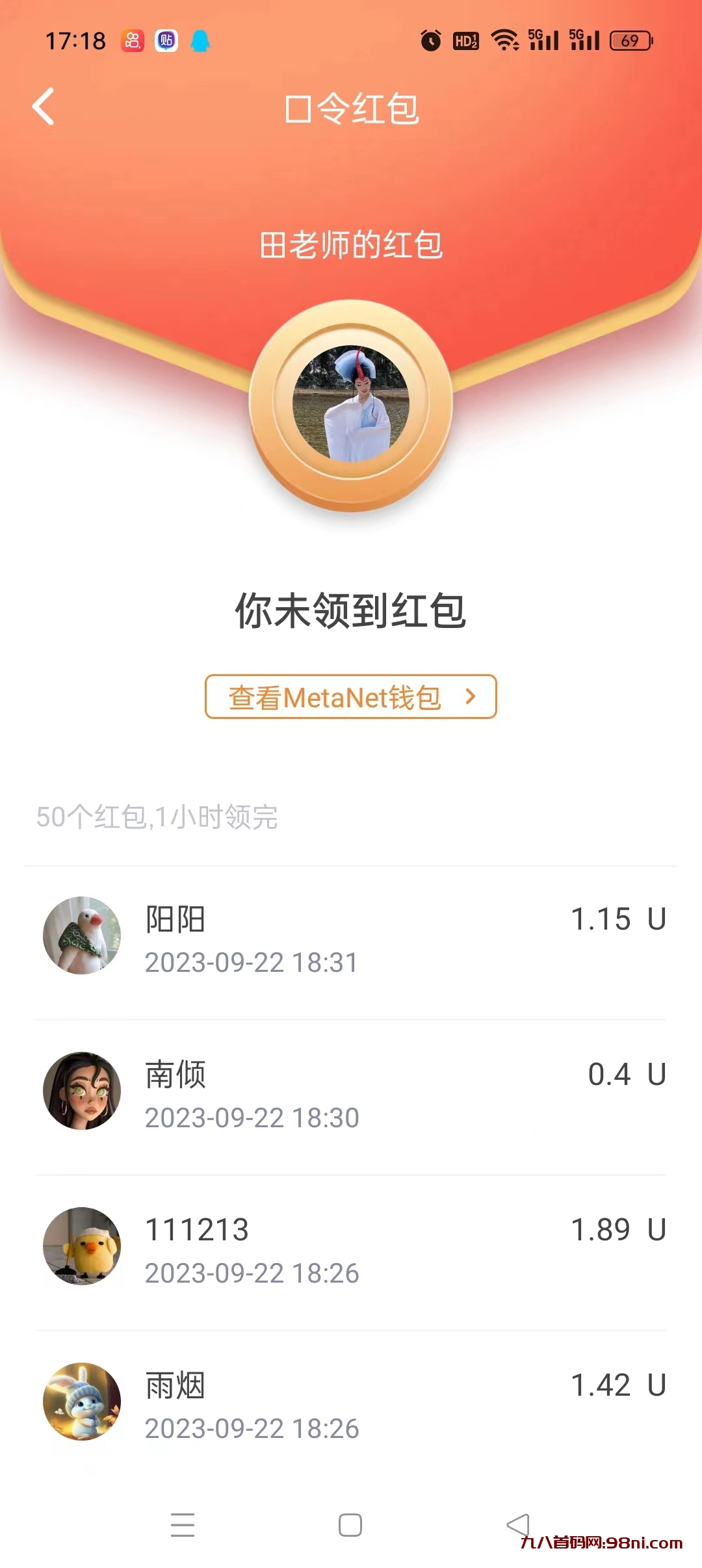
Task: Go back using the top-left arrow
Action: pyautogui.click(x=44, y=106)
